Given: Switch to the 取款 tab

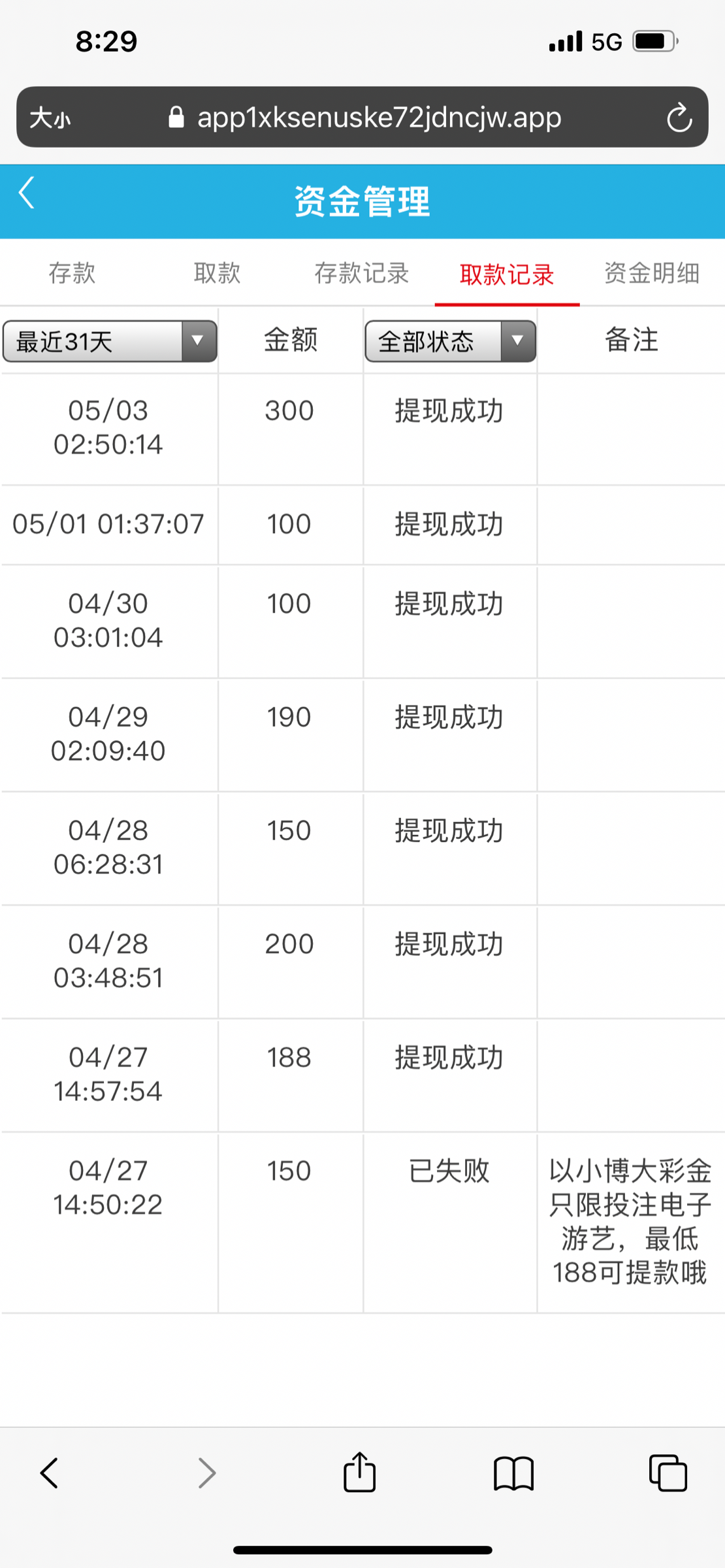Looking at the screenshot, I should click(x=217, y=273).
